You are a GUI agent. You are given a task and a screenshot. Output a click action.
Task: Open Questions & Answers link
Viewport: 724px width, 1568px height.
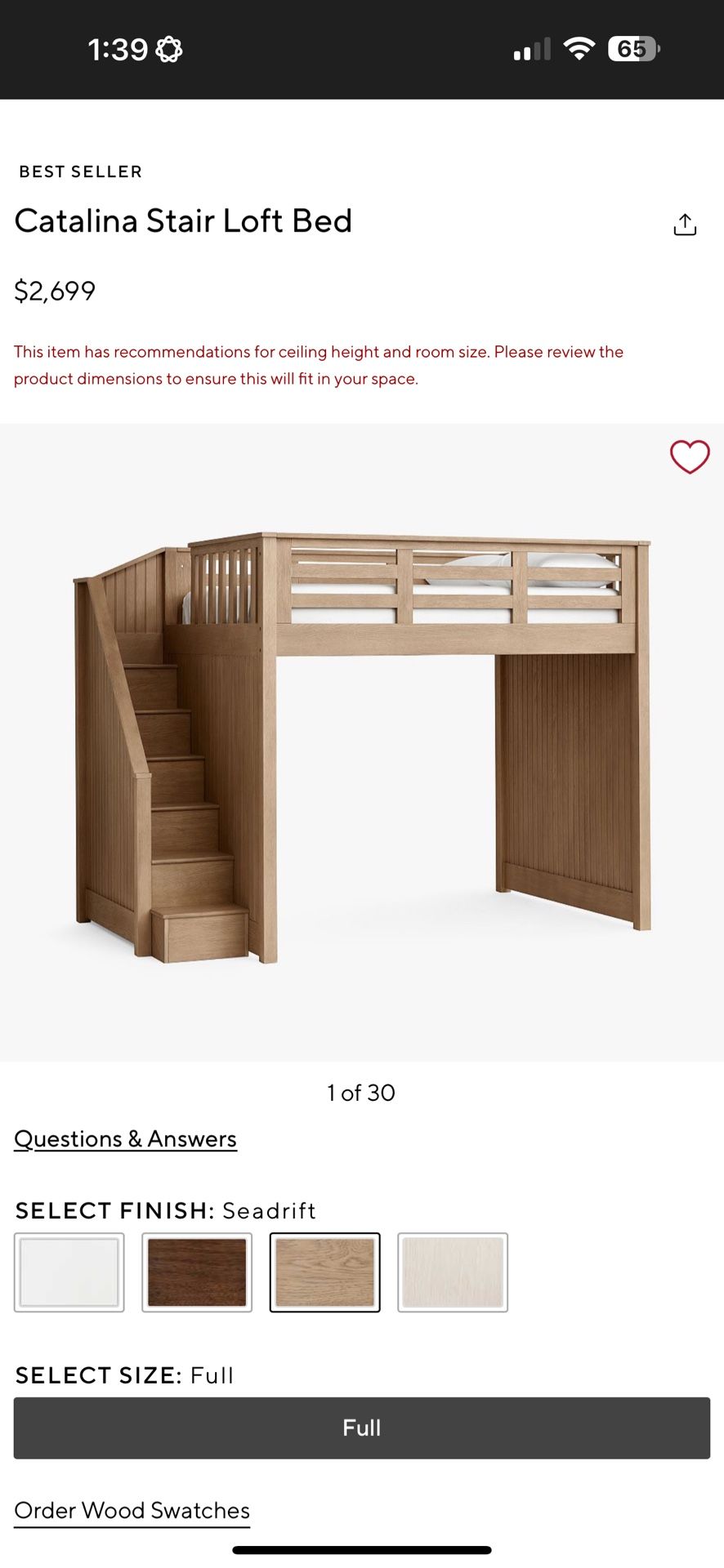[x=126, y=1138]
